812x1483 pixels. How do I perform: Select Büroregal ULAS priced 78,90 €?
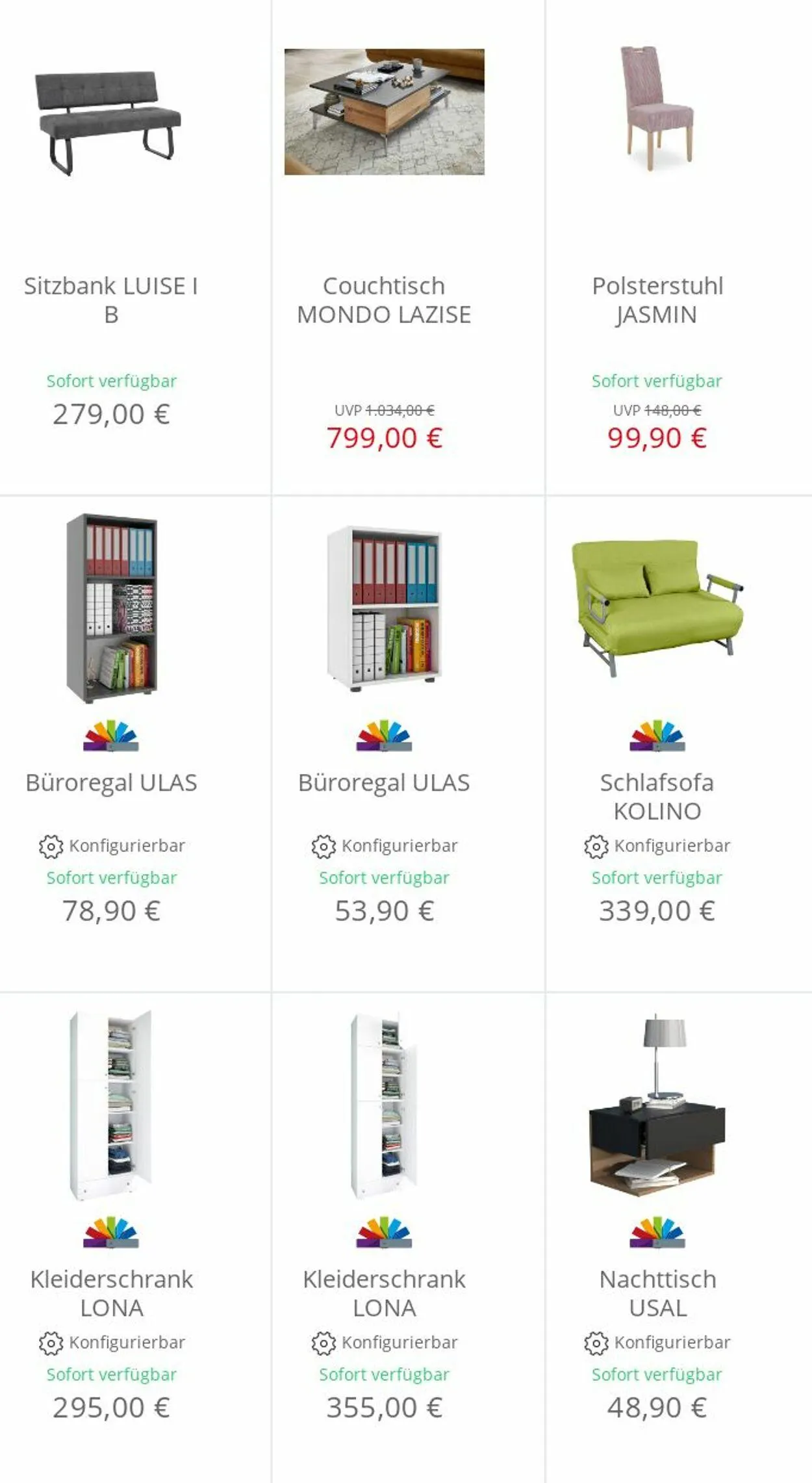(x=111, y=782)
